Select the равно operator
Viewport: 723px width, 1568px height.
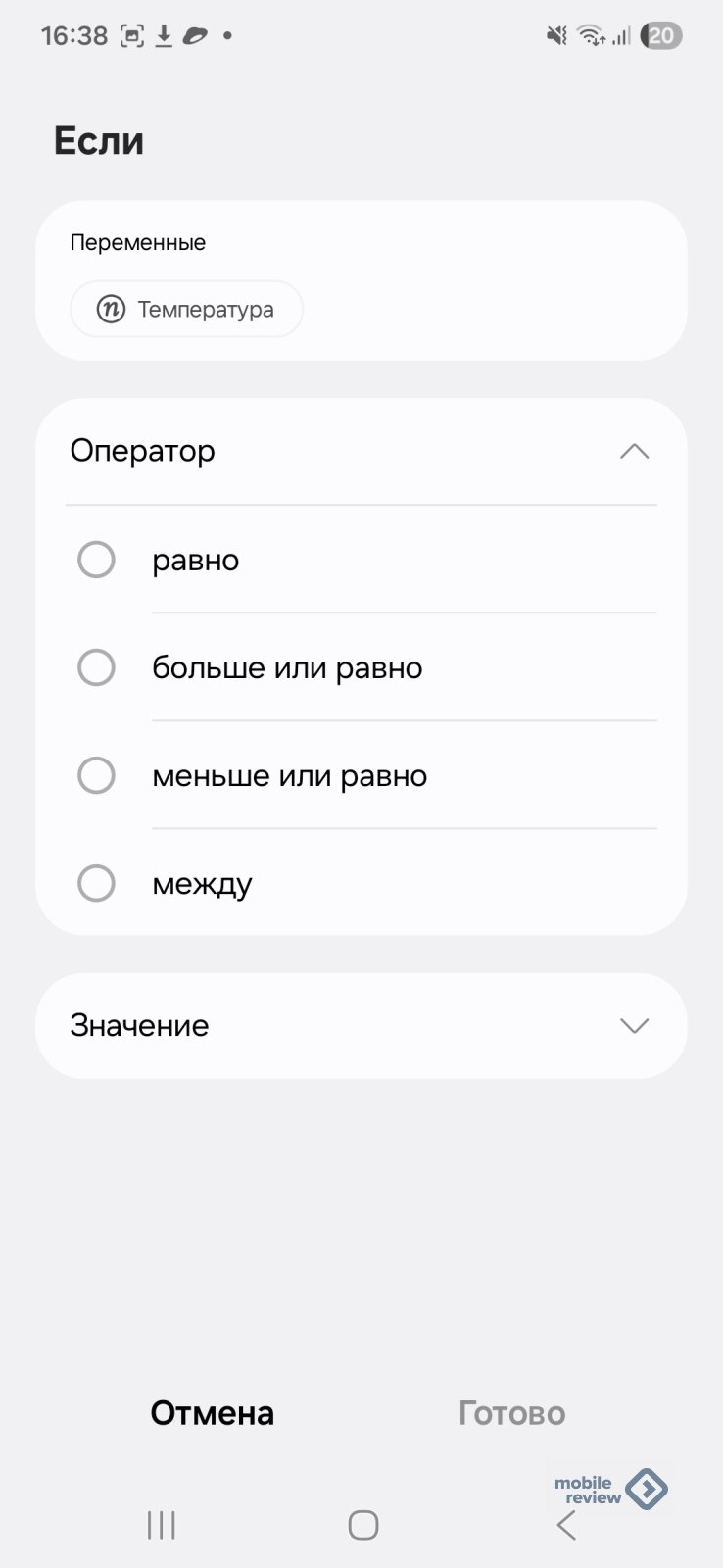click(97, 561)
